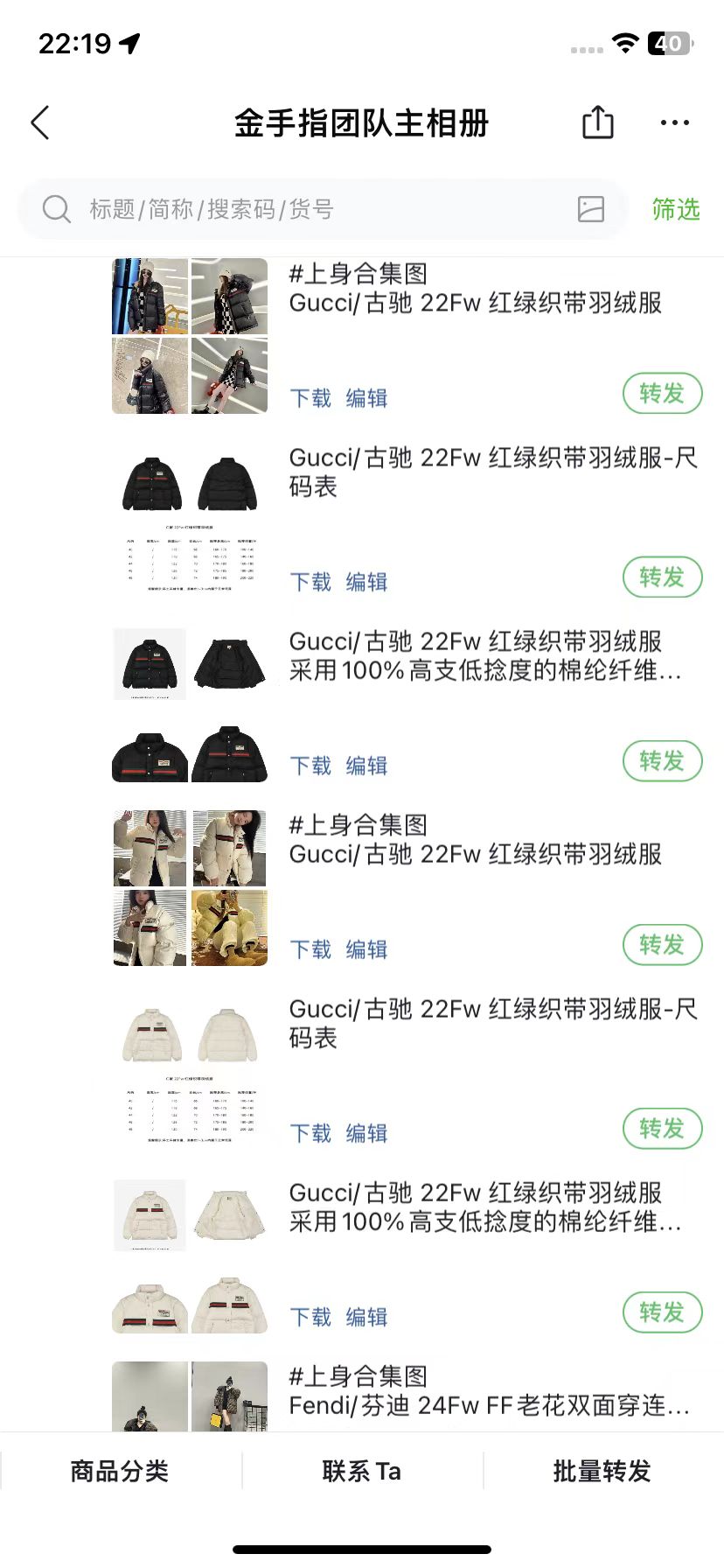Open the white jacket #上身合集图 photo collage
Viewport: 724px width, 1568px height.
[x=190, y=888]
